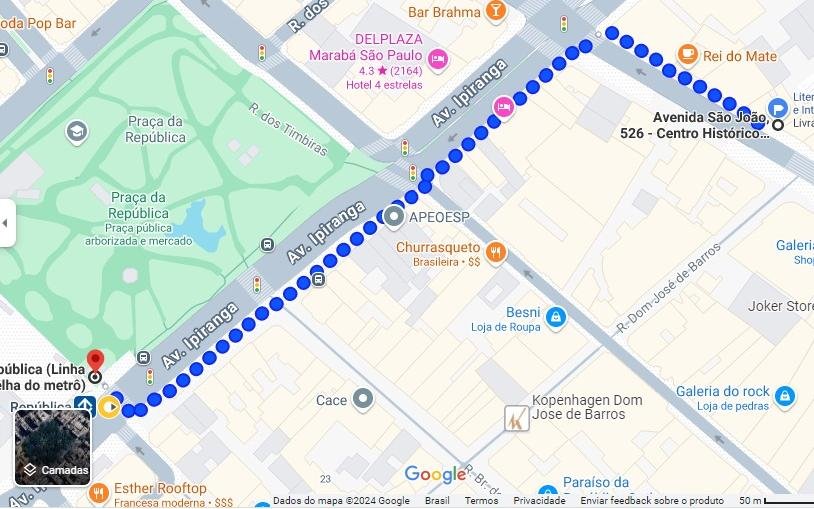Open the Brasil region link

click(x=437, y=501)
